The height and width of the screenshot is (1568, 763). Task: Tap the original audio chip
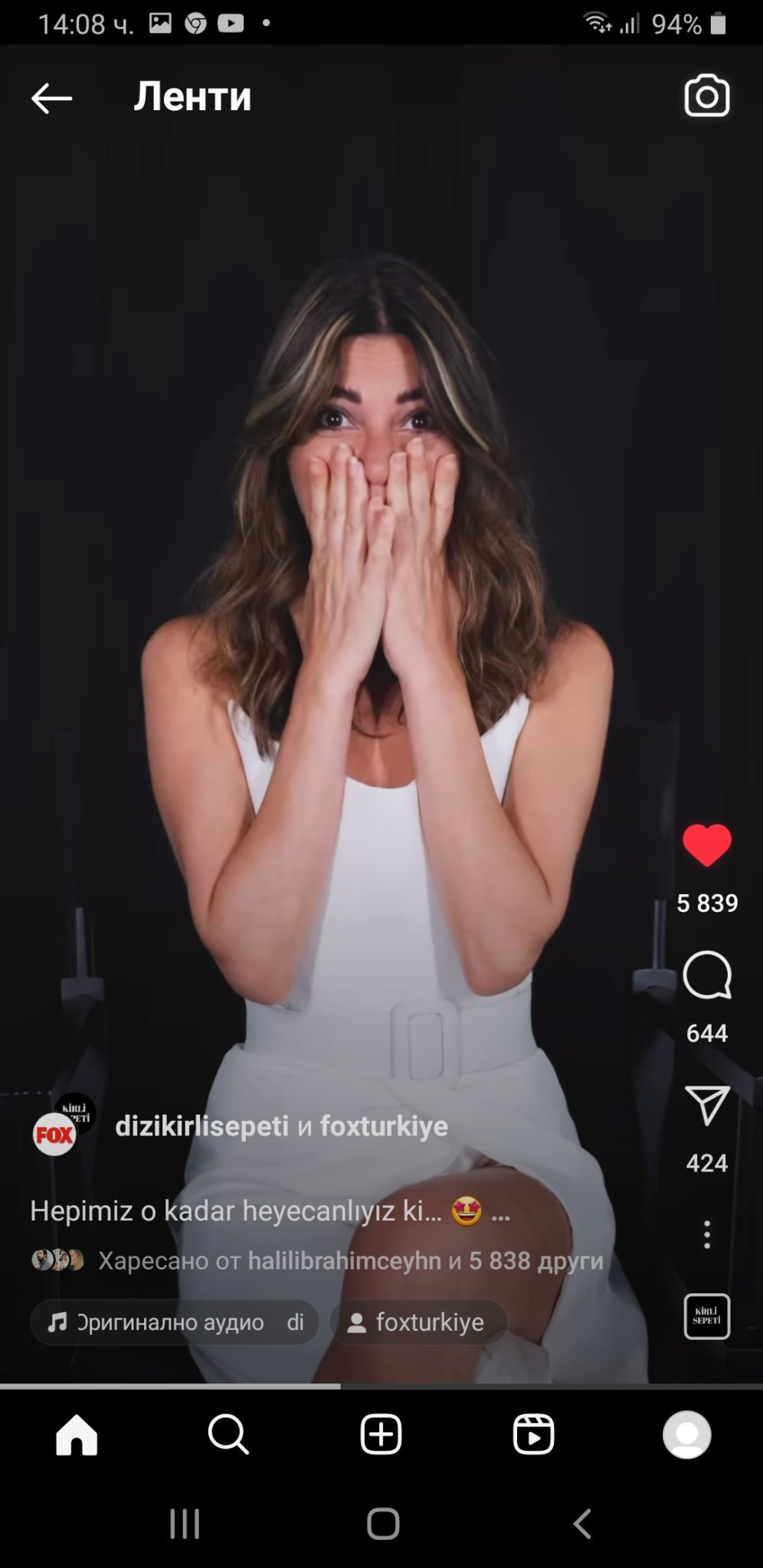[175, 1321]
